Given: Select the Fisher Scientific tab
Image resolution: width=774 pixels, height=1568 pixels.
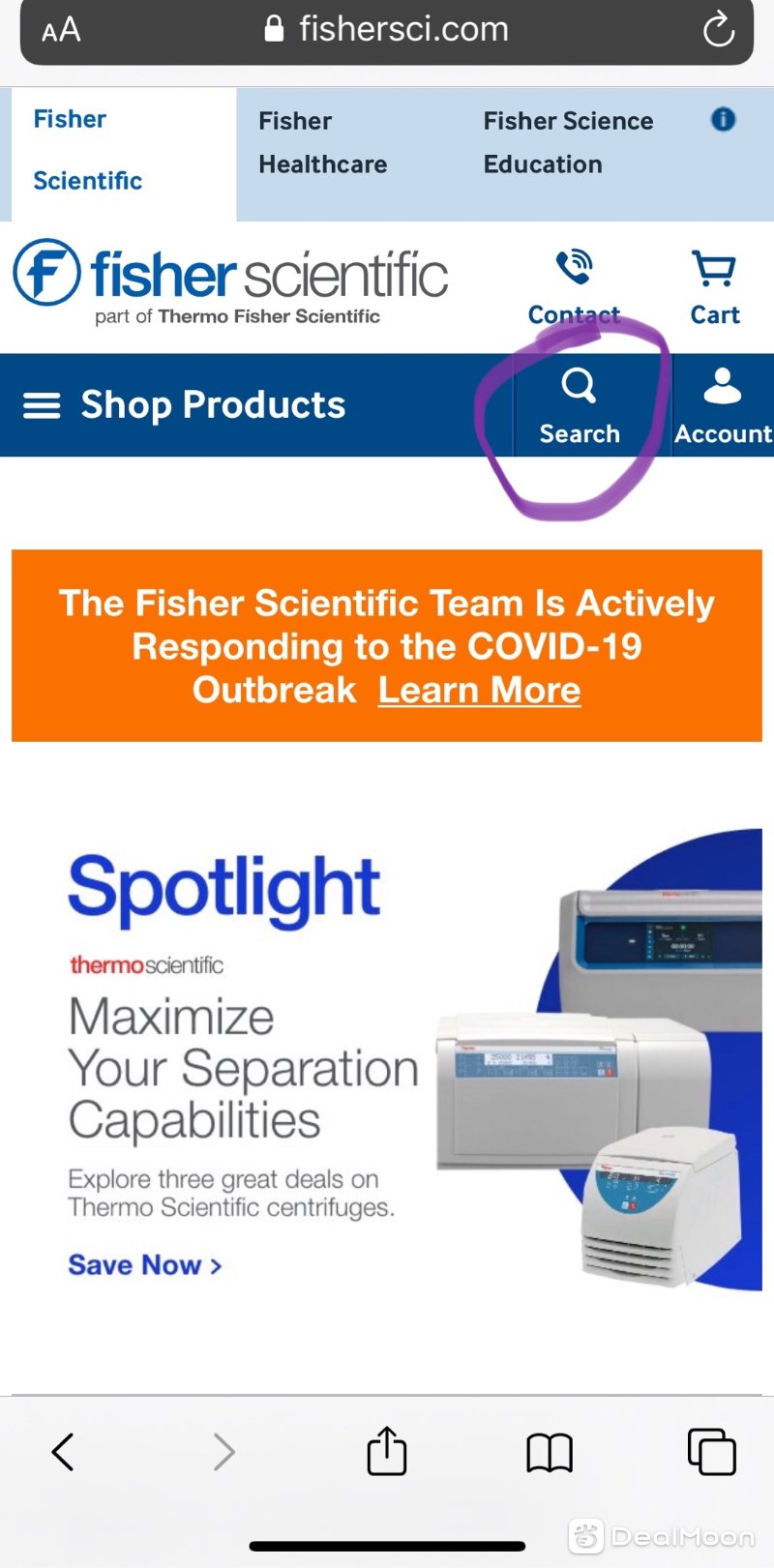Looking at the screenshot, I should click(x=87, y=150).
